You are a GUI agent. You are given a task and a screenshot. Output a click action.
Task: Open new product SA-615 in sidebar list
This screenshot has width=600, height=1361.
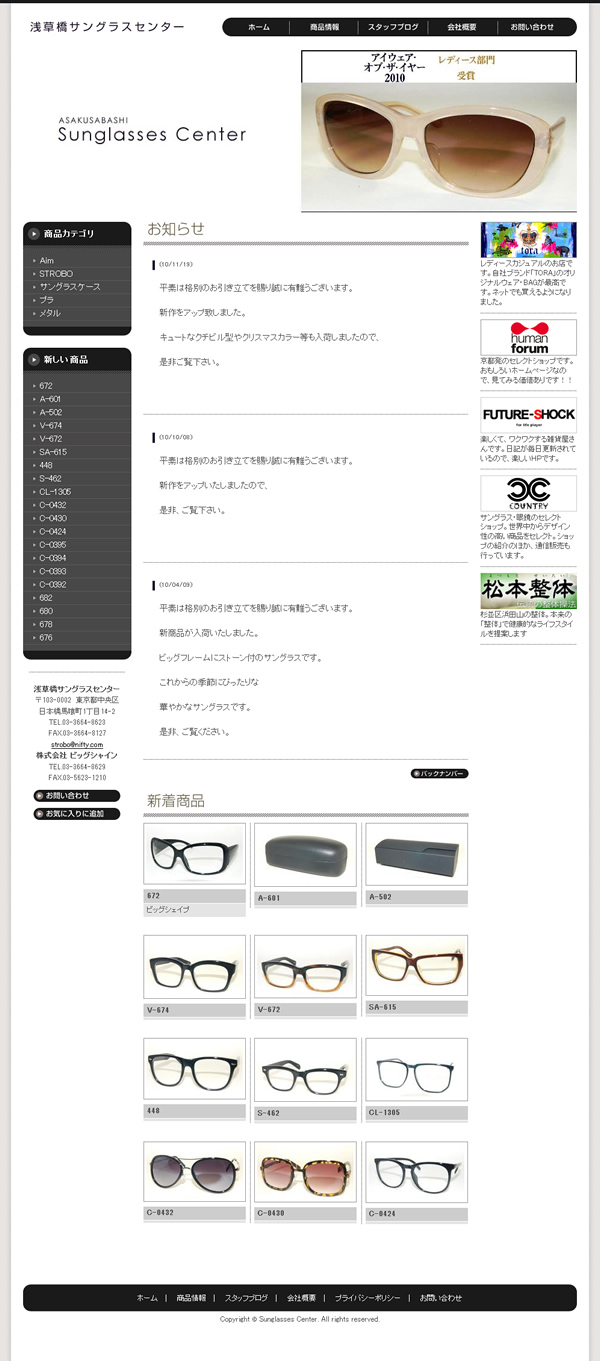(x=53, y=452)
